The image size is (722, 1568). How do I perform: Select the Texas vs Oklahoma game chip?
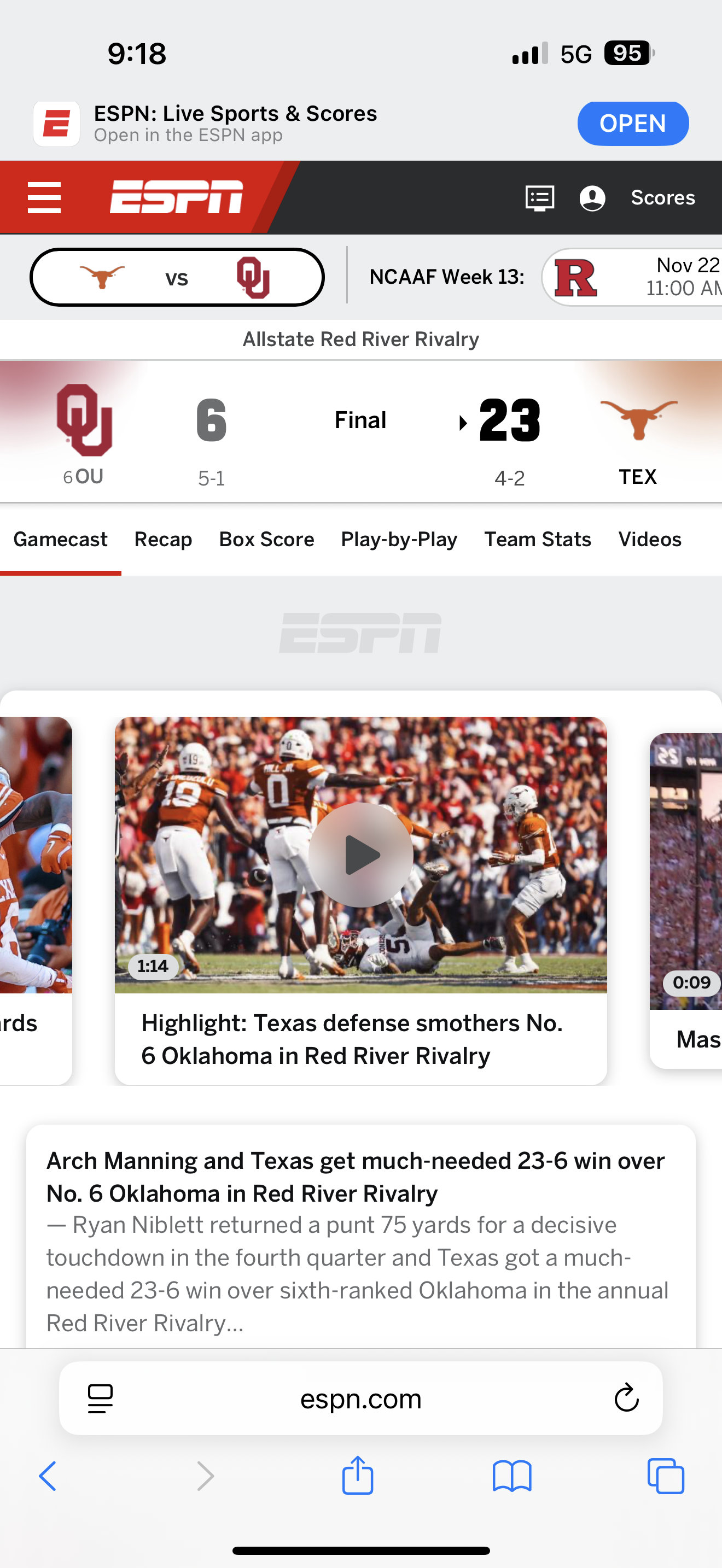point(177,278)
